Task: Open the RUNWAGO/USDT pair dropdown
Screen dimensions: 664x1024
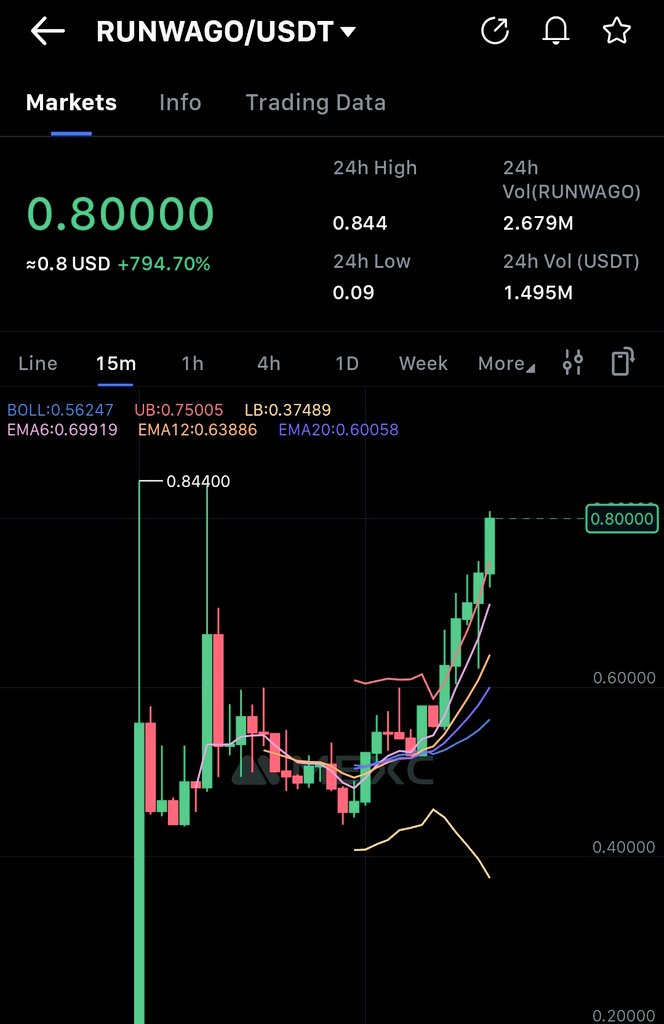Action: [x=226, y=32]
